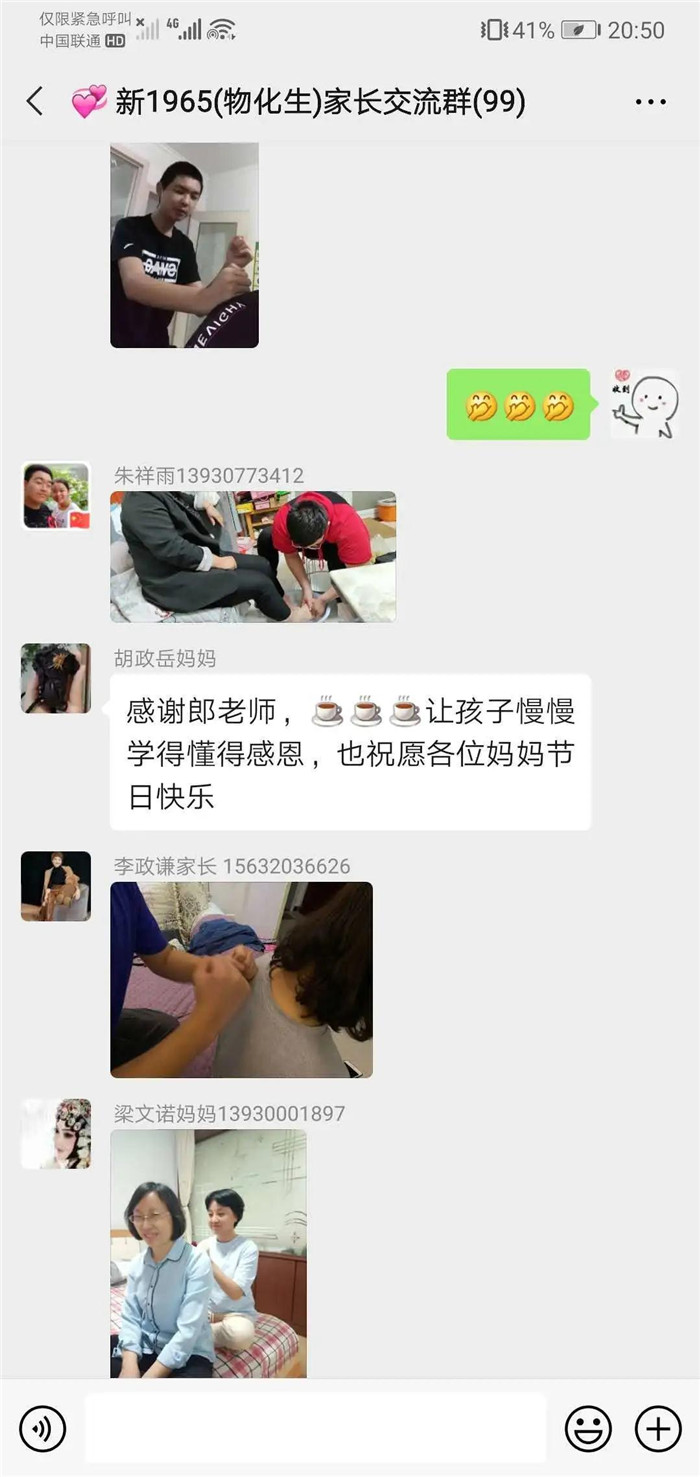The height and width of the screenshot is (1477, 700).
Task: Open 梁文诺妈妈's profile avatar
Action: (x=56, y=1134)
